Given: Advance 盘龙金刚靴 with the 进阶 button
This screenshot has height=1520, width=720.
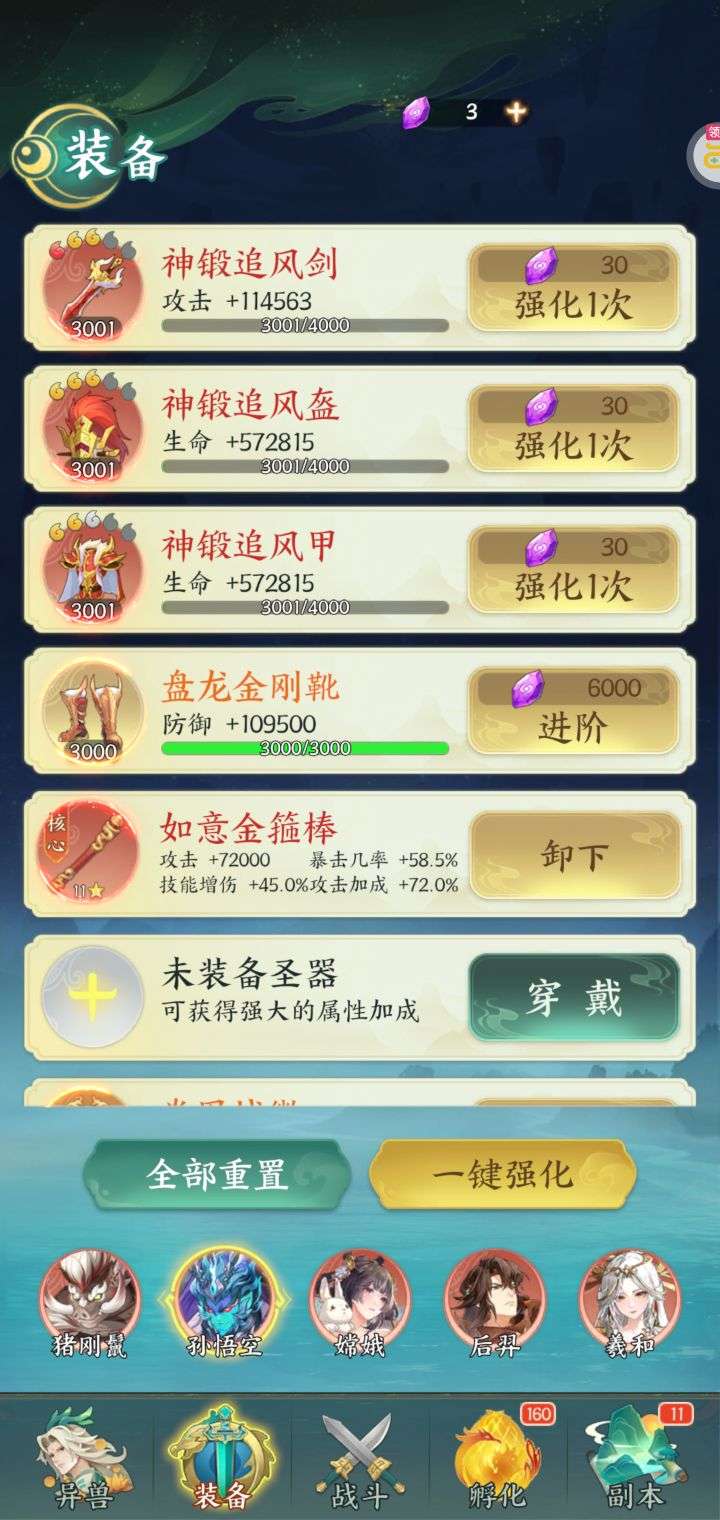Looking at the screenshot, I should pos(573,711).
